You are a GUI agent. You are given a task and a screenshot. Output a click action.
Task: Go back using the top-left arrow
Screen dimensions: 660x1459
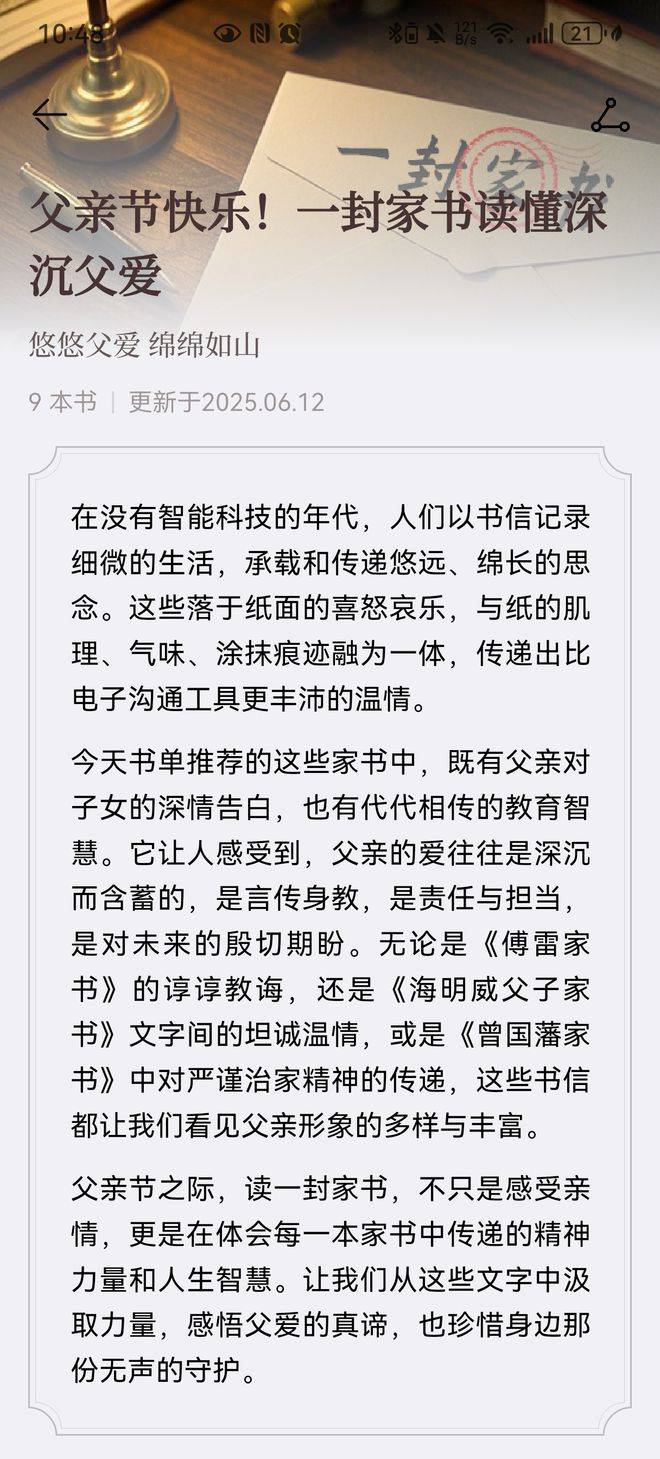49,115
